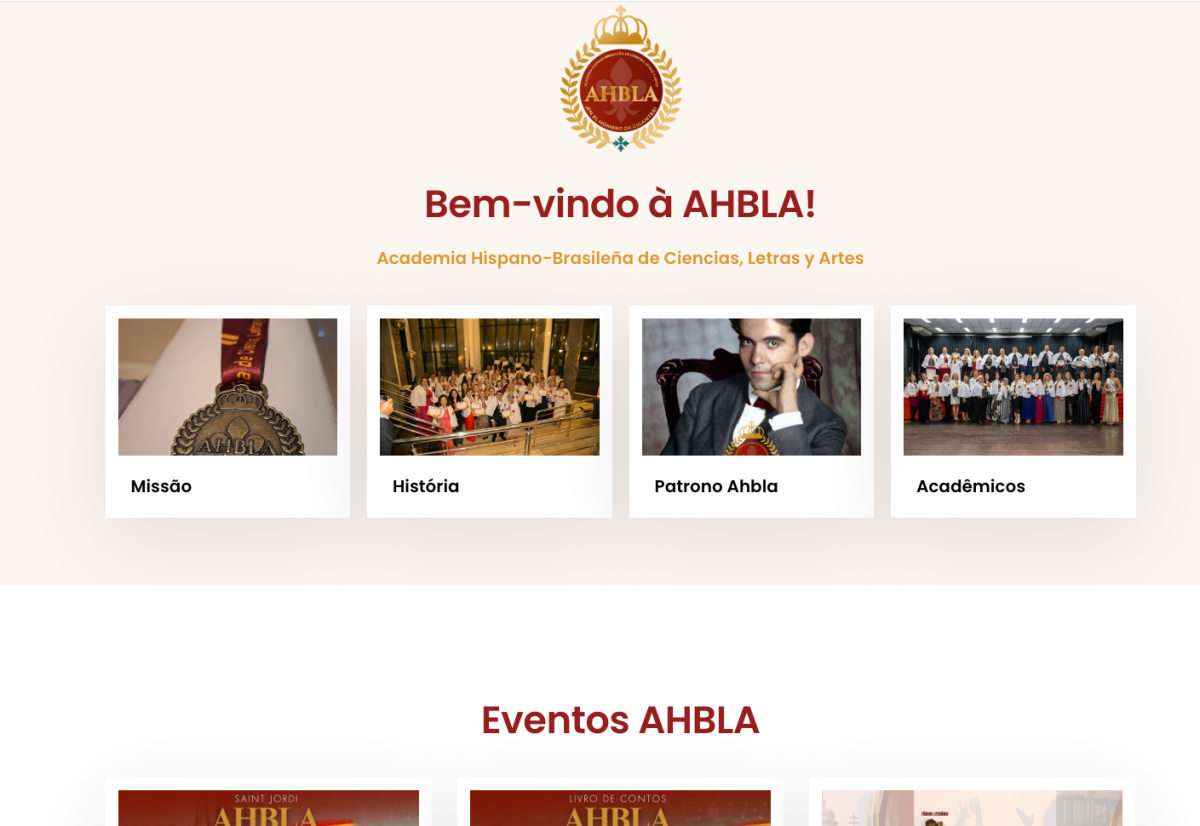
Task: View the Patrono Ahbla card
Action: coord(751,410)
